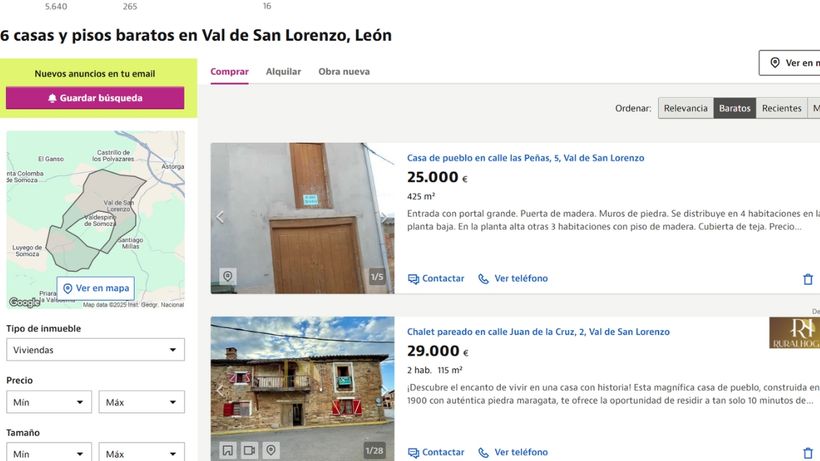
Task: Show phone number for the 29.000 € chalet
Action: (x=512, y=452)
